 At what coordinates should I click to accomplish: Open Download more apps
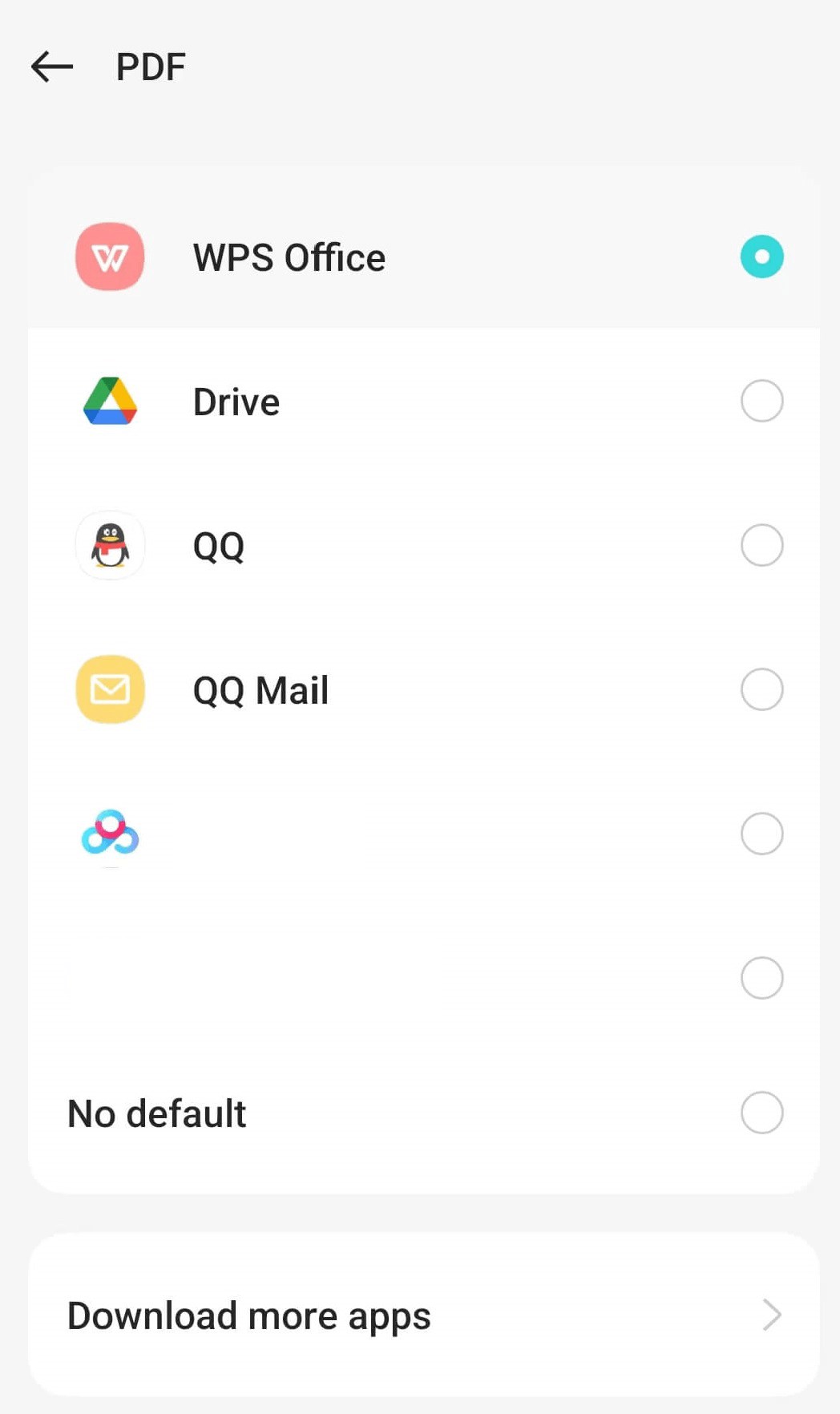(423, 1315)
